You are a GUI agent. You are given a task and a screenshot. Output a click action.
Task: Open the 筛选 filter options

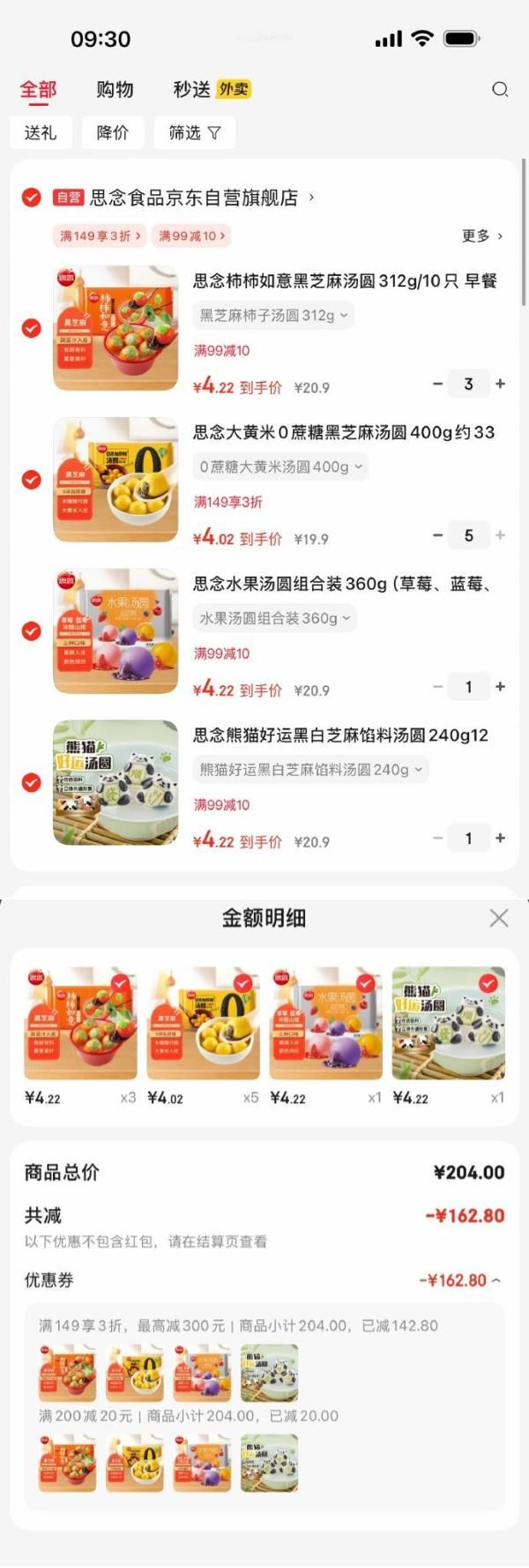click(x=195, y=133)
